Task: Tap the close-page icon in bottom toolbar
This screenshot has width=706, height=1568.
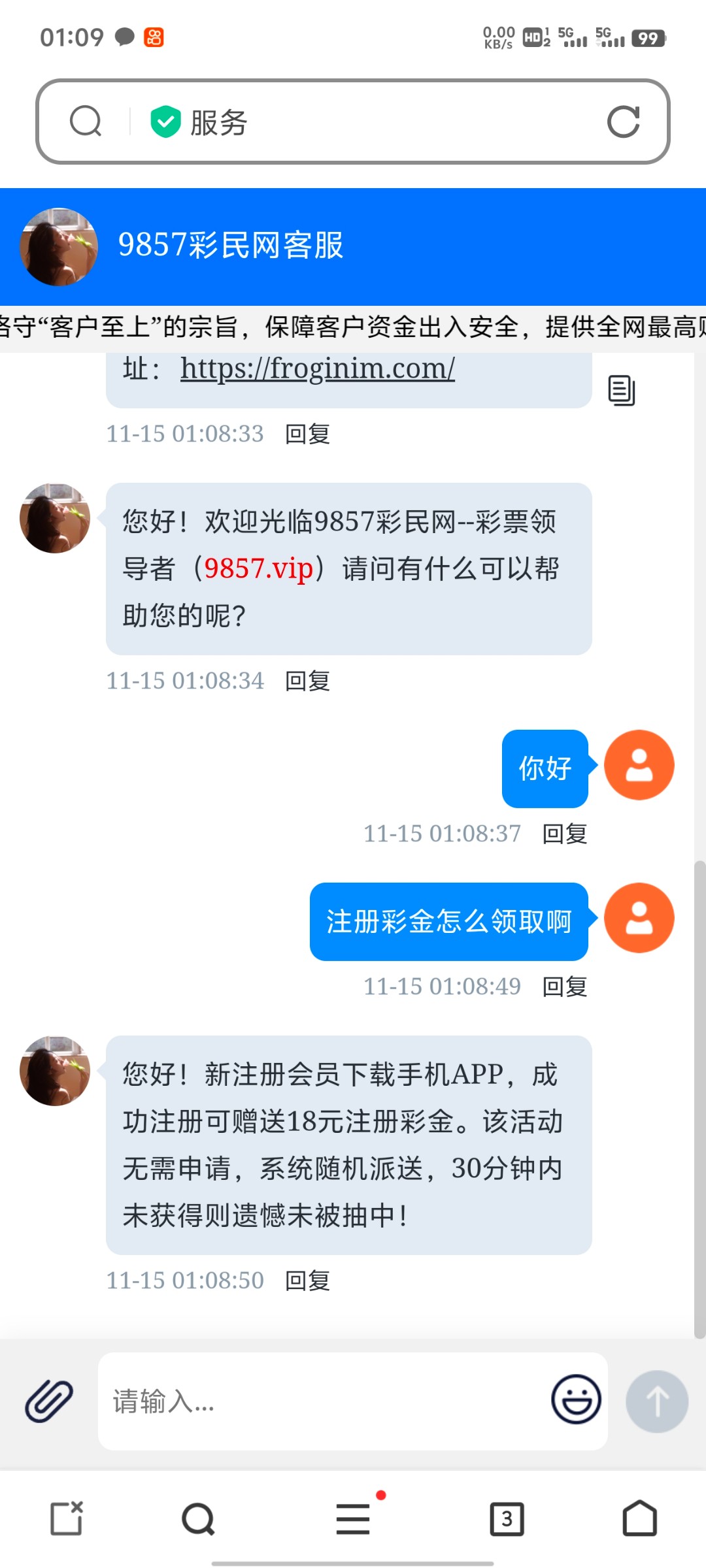Action: [67, 1518]
